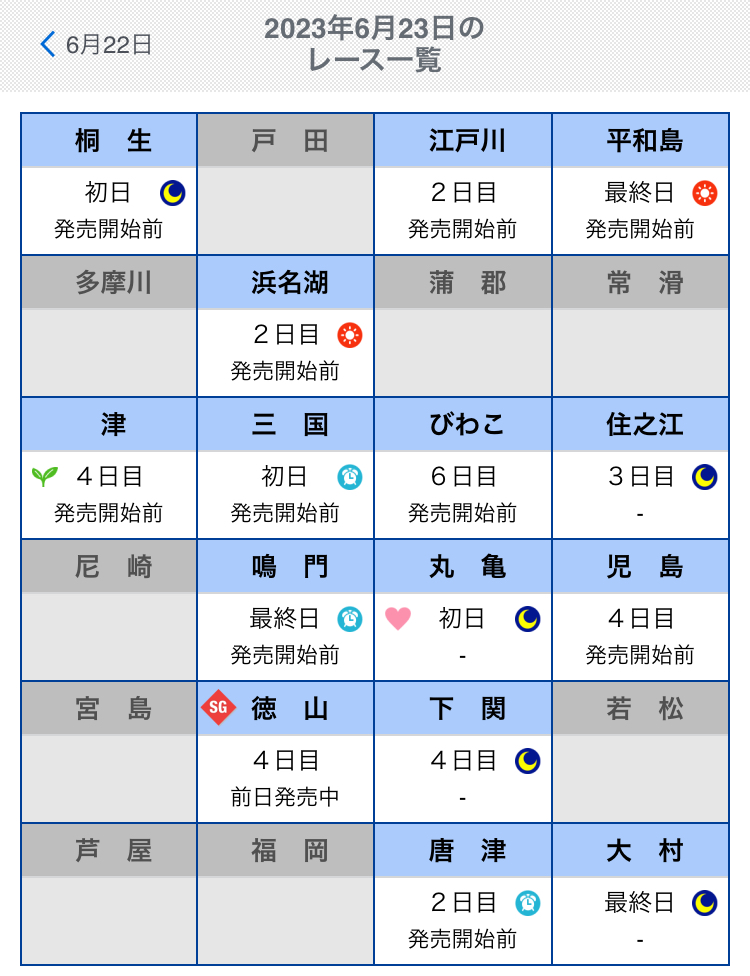This screenshot has width=750, height=976.
Task: Open the びわこ venue card
Action: coord(463,468)
